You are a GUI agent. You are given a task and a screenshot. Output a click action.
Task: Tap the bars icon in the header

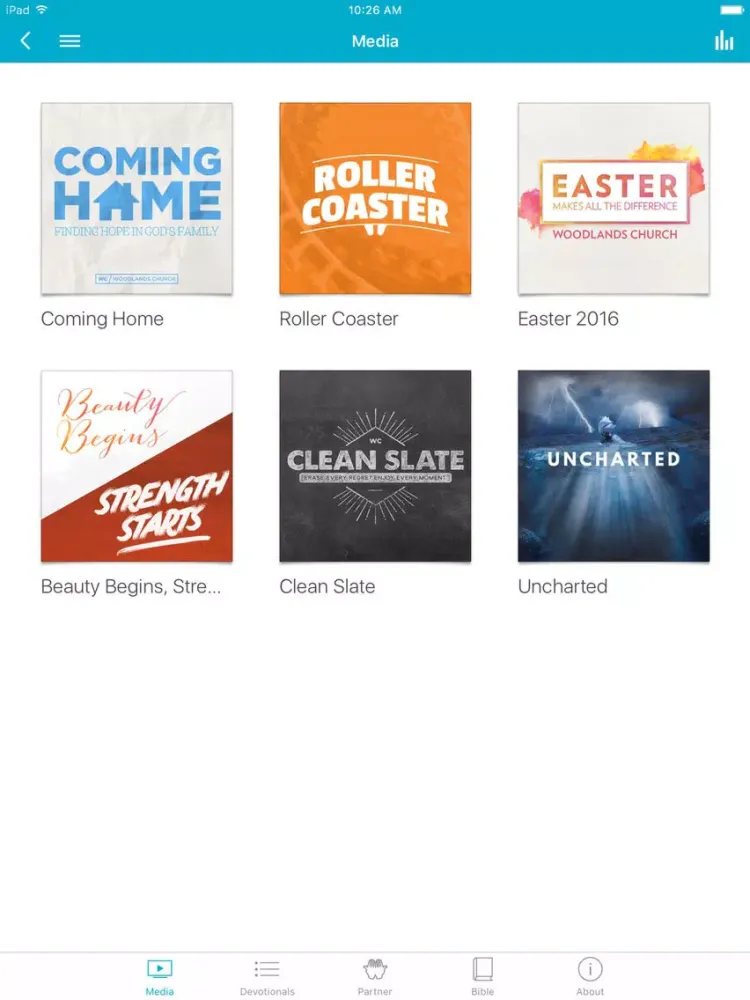724,41
